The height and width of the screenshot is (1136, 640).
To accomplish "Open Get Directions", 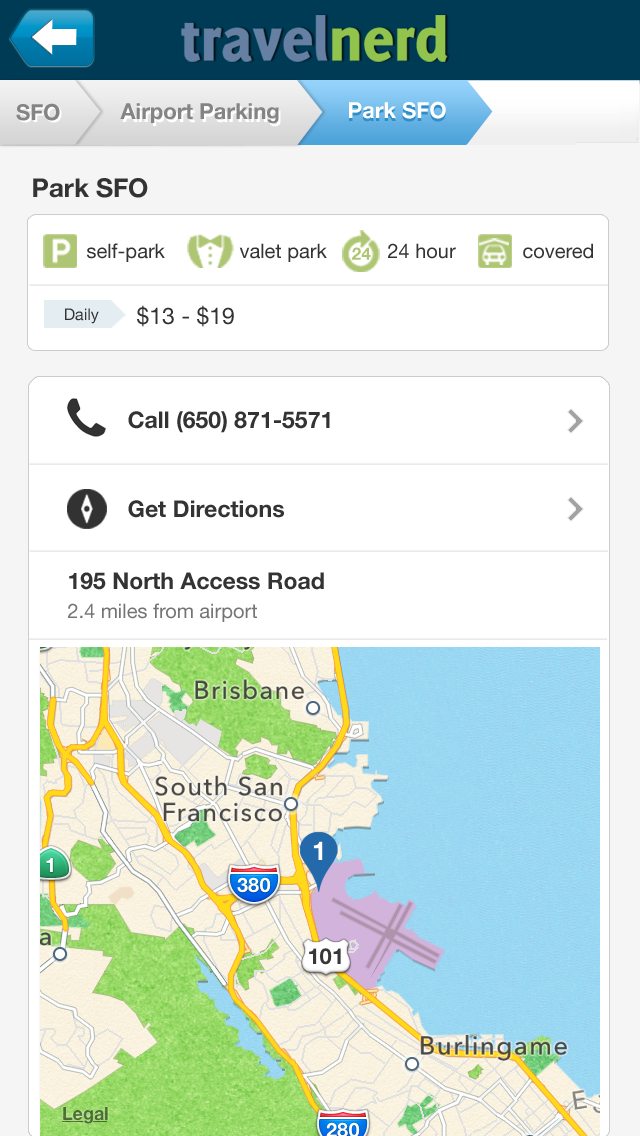I will click(x=318, y=509).
